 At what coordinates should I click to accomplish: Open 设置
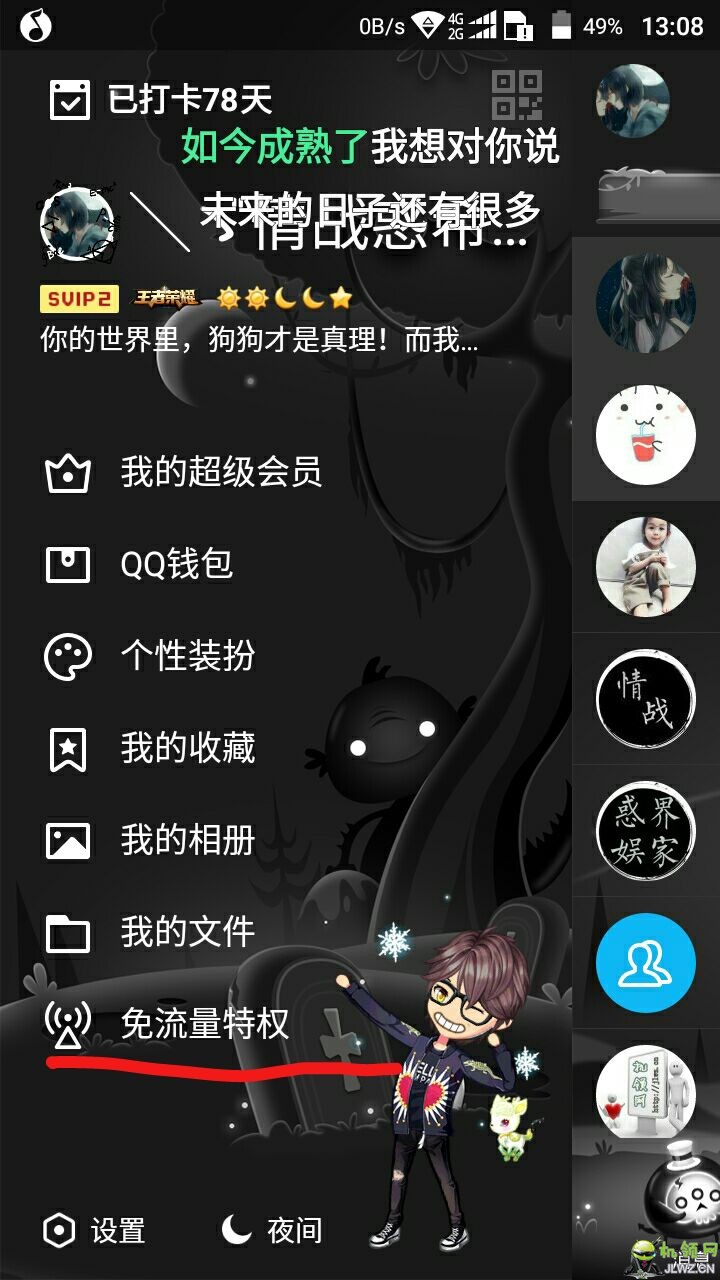click(x=96, y=1230)
